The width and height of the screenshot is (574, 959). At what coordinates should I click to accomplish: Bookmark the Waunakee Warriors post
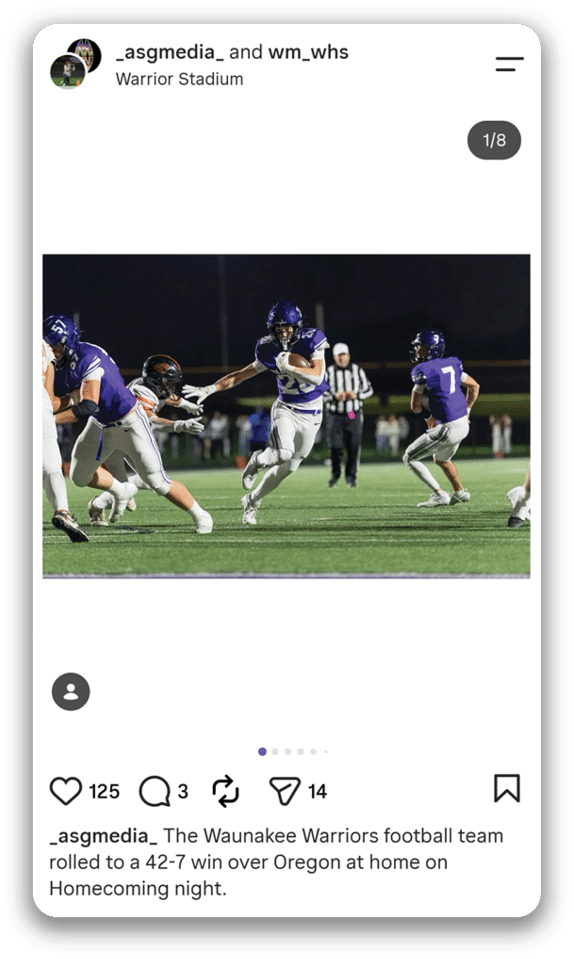507,788
